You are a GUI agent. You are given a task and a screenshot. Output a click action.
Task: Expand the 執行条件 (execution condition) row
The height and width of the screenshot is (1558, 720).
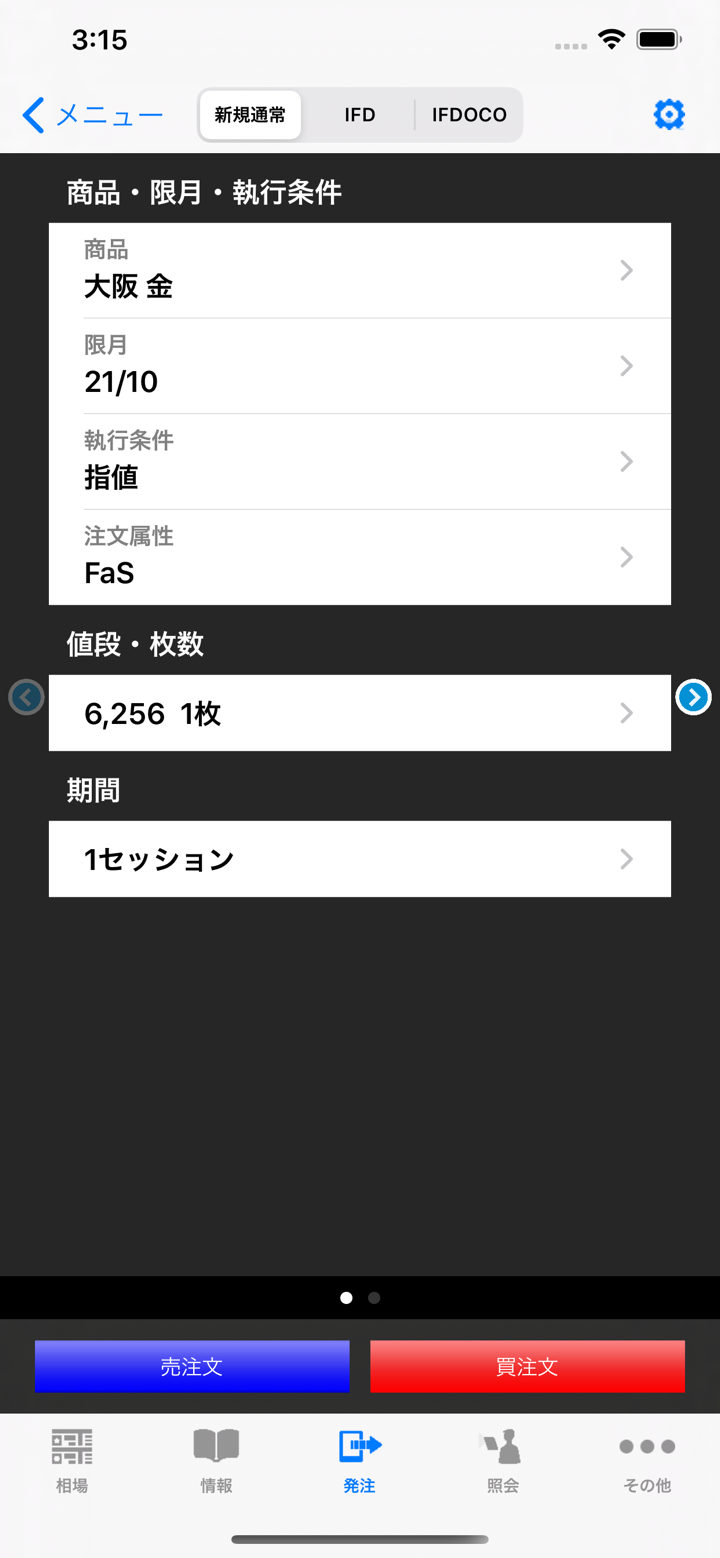click(x=360, y=461)
